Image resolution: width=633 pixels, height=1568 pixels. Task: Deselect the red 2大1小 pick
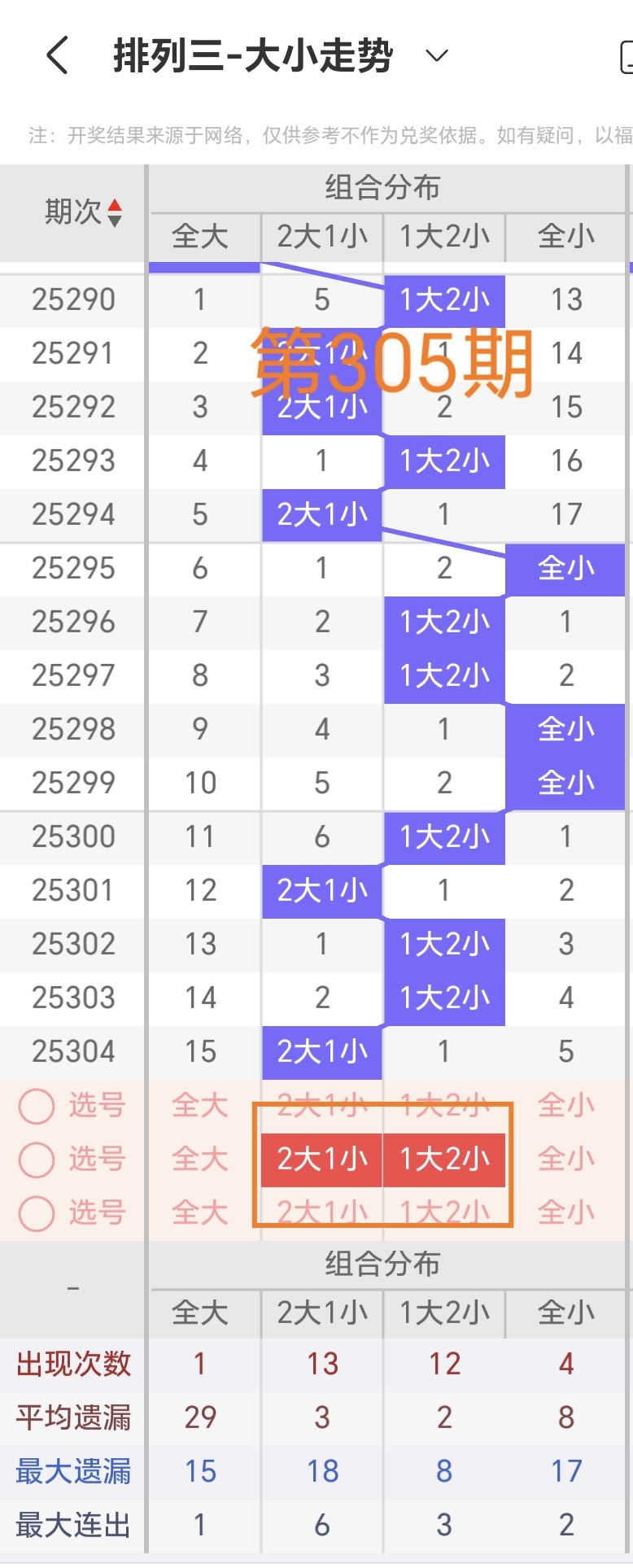[321, 1160]
